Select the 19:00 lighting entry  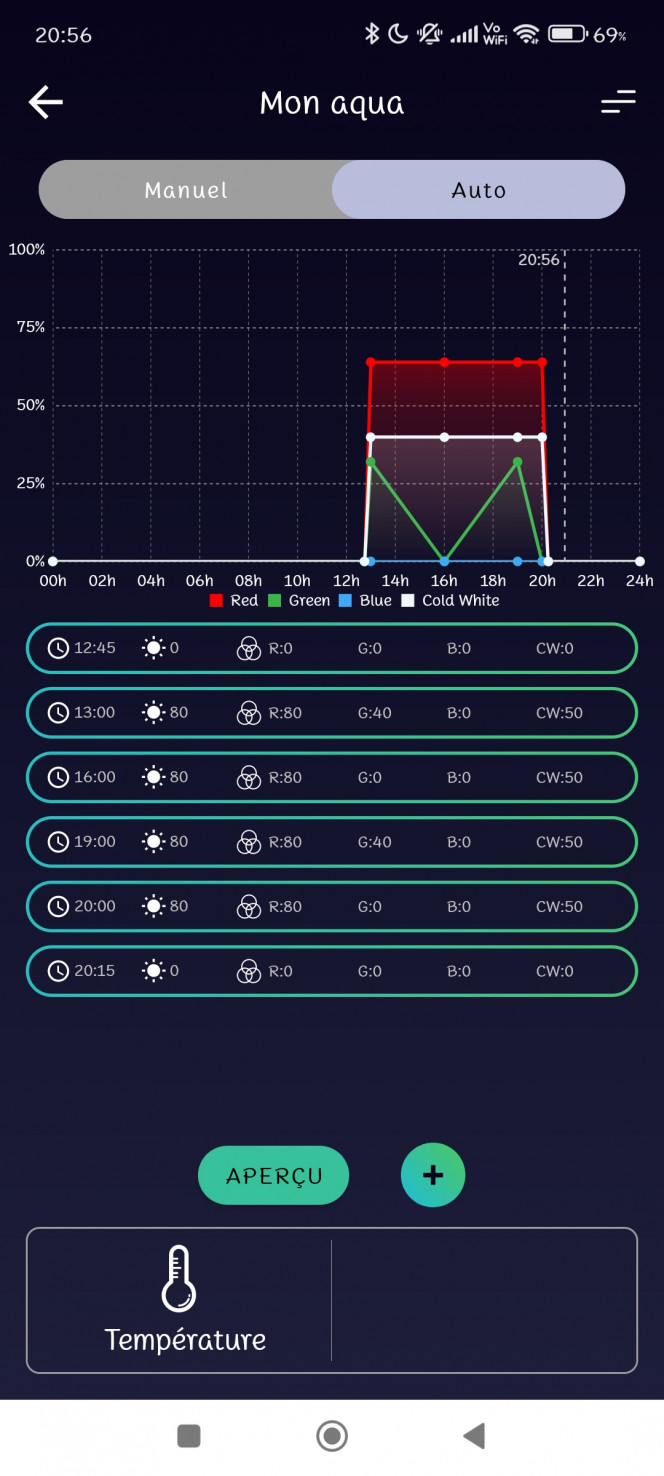click(x=331, y=842)
